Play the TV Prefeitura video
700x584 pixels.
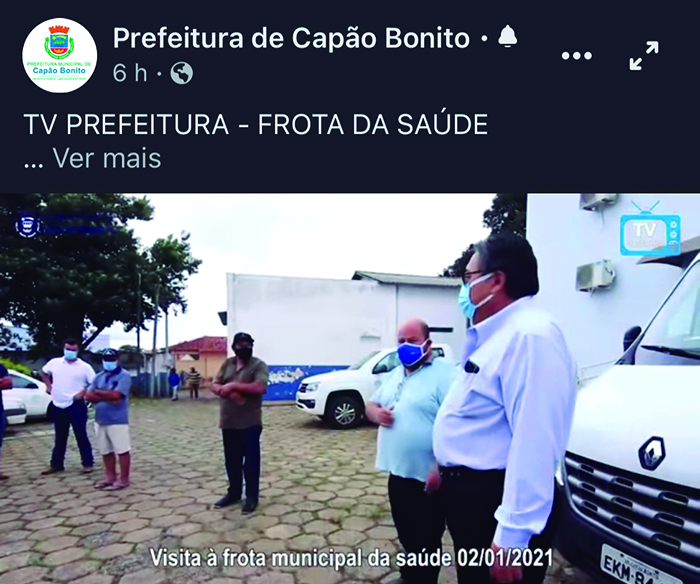pos(350,388)
